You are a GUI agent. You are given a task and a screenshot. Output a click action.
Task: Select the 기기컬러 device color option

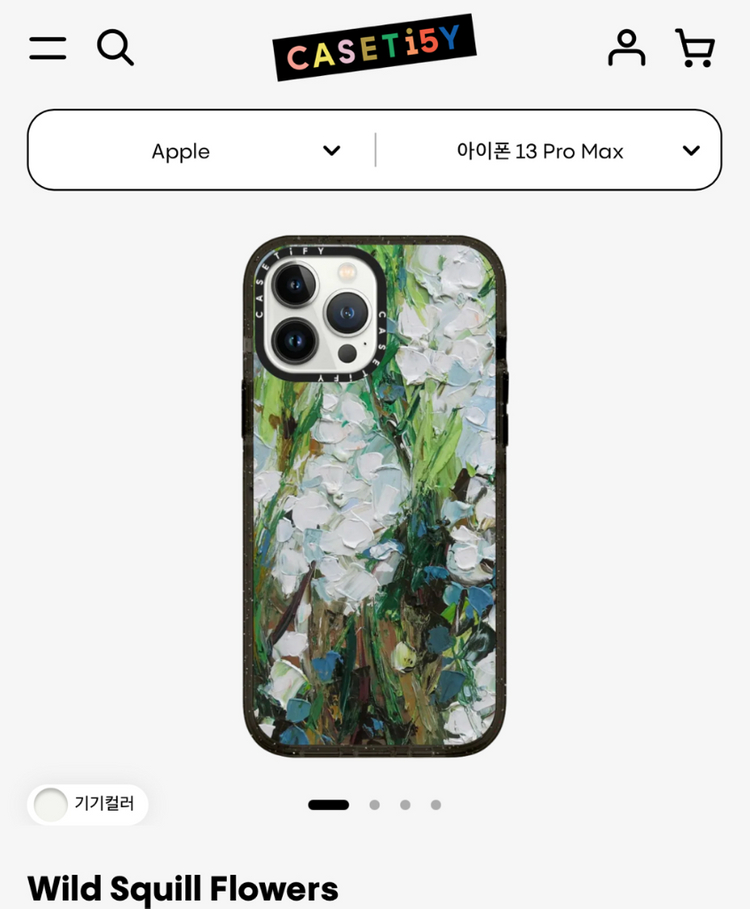tap(88, 805)
